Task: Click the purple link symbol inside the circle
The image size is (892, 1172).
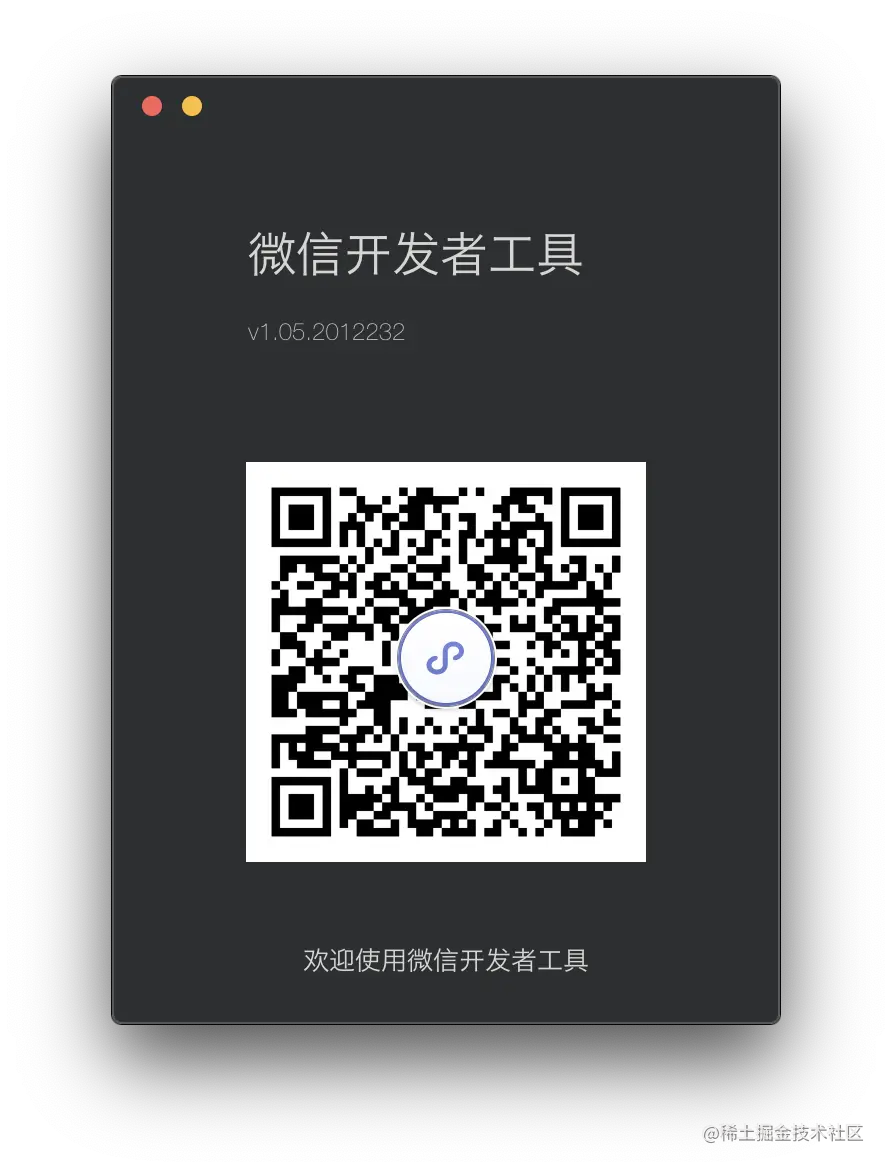Action: pos(446,657)
